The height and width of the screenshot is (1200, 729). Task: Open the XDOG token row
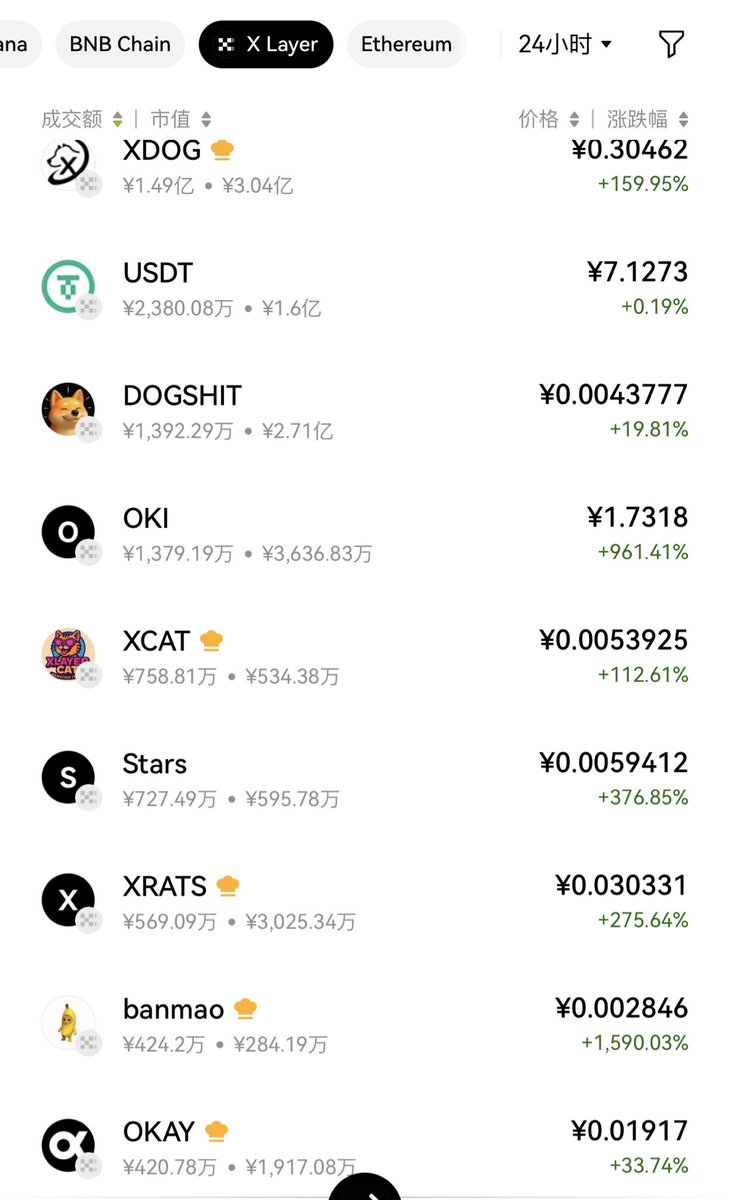(x=364, y=166)
